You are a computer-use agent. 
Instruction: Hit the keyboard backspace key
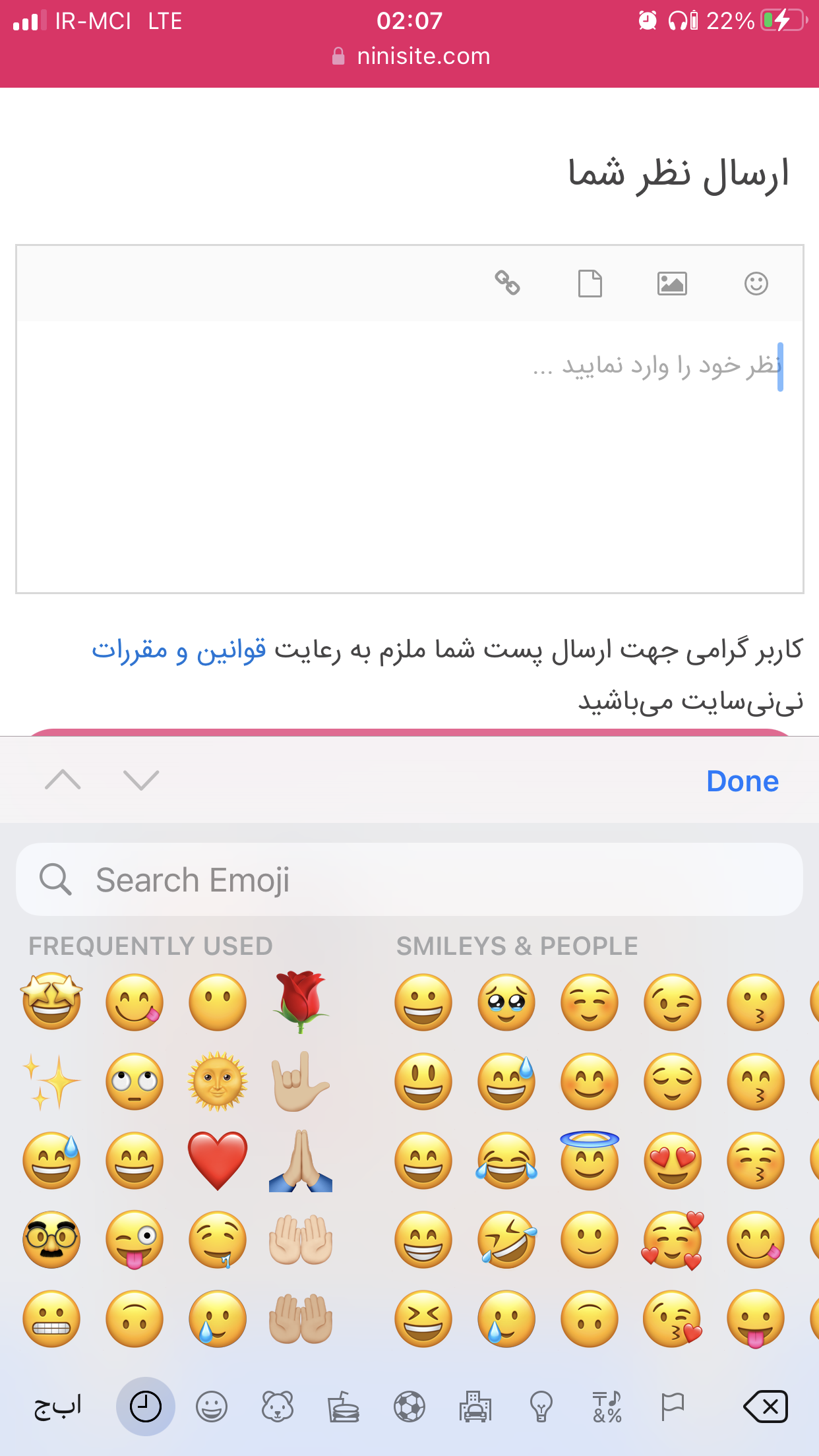coord(765,1407)
